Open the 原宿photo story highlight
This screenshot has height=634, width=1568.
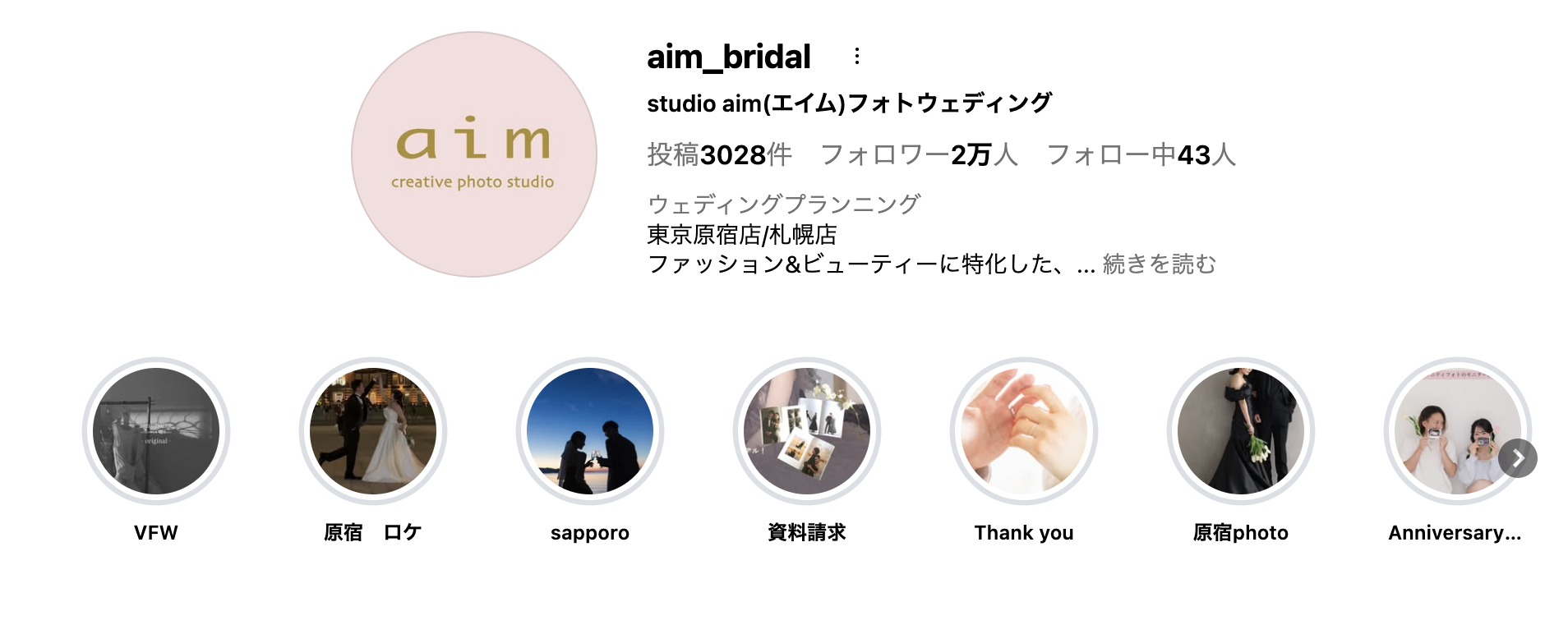coord(1241,431)
